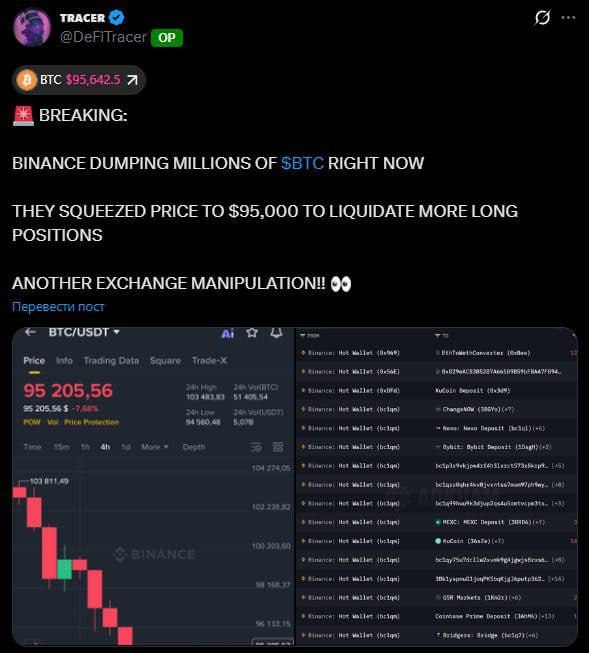Open the BTC $95,642.5 price chip

pyautogui.click(x=79, y=80)
